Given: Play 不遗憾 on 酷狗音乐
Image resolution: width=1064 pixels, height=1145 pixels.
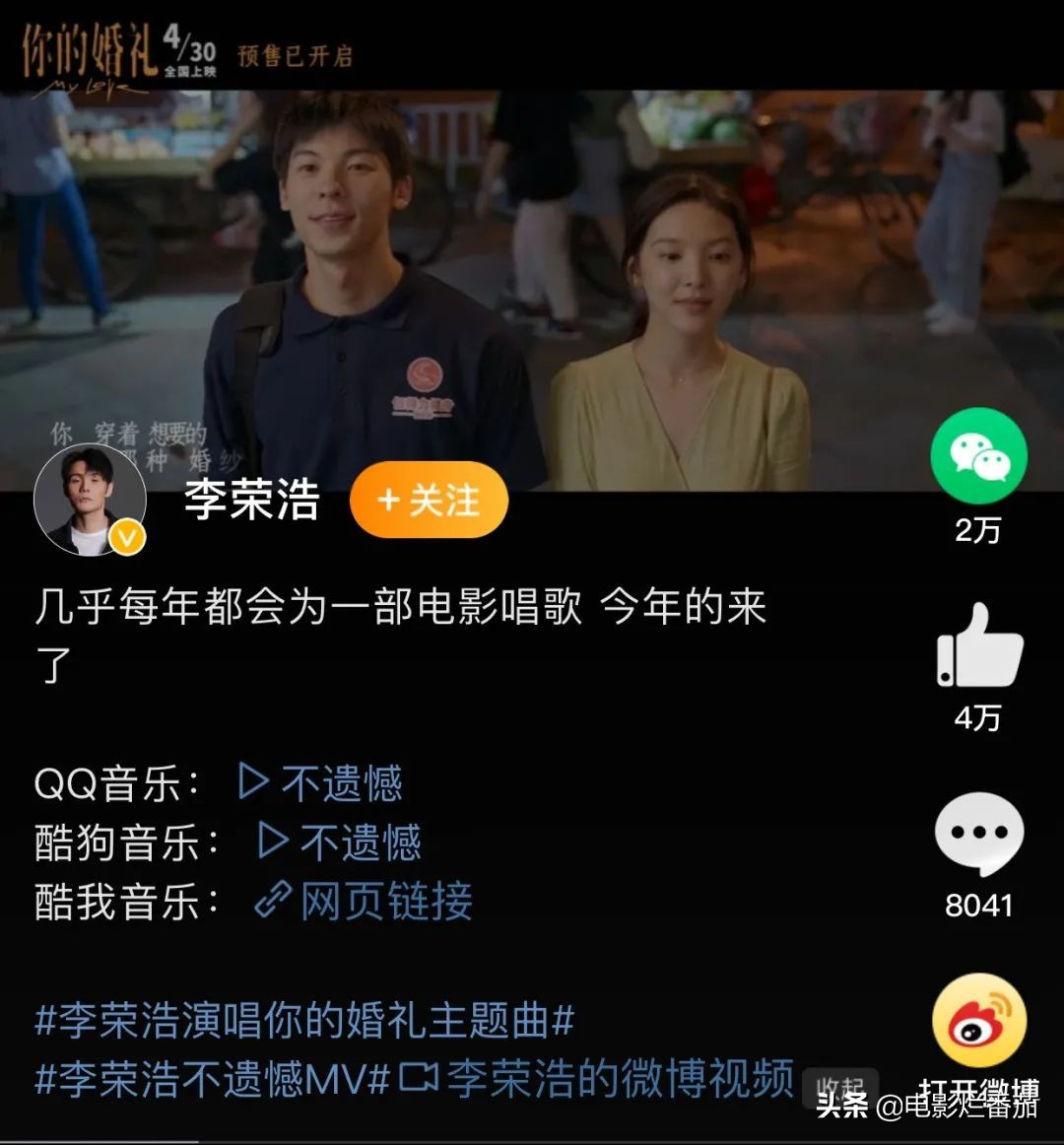Looking at the screenshot, I should 340,842.
